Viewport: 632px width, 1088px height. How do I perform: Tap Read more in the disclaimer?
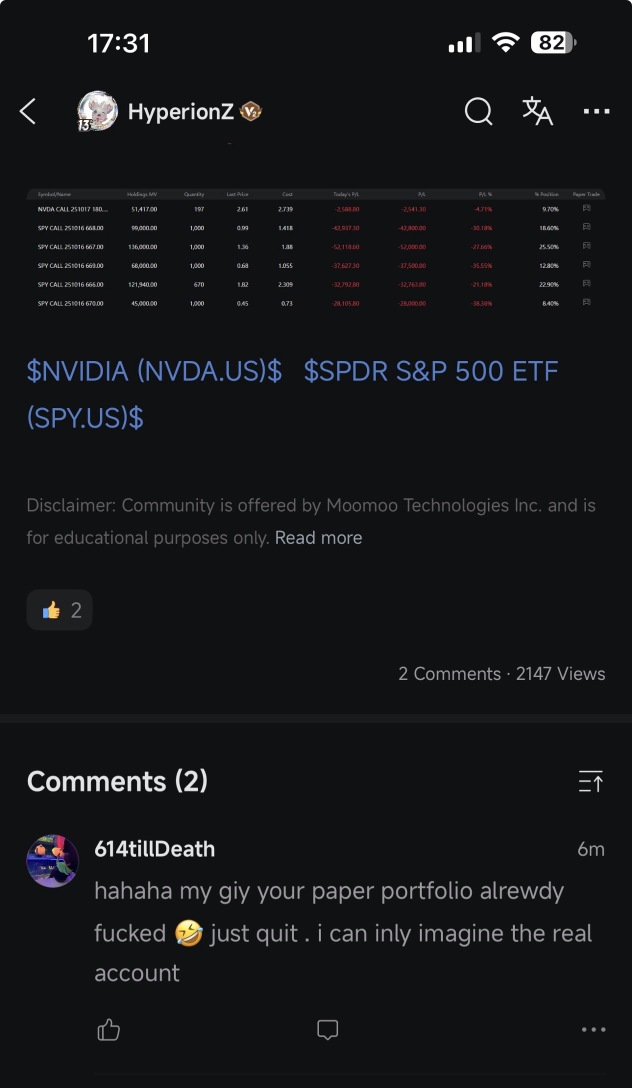(x=318, y=538)
